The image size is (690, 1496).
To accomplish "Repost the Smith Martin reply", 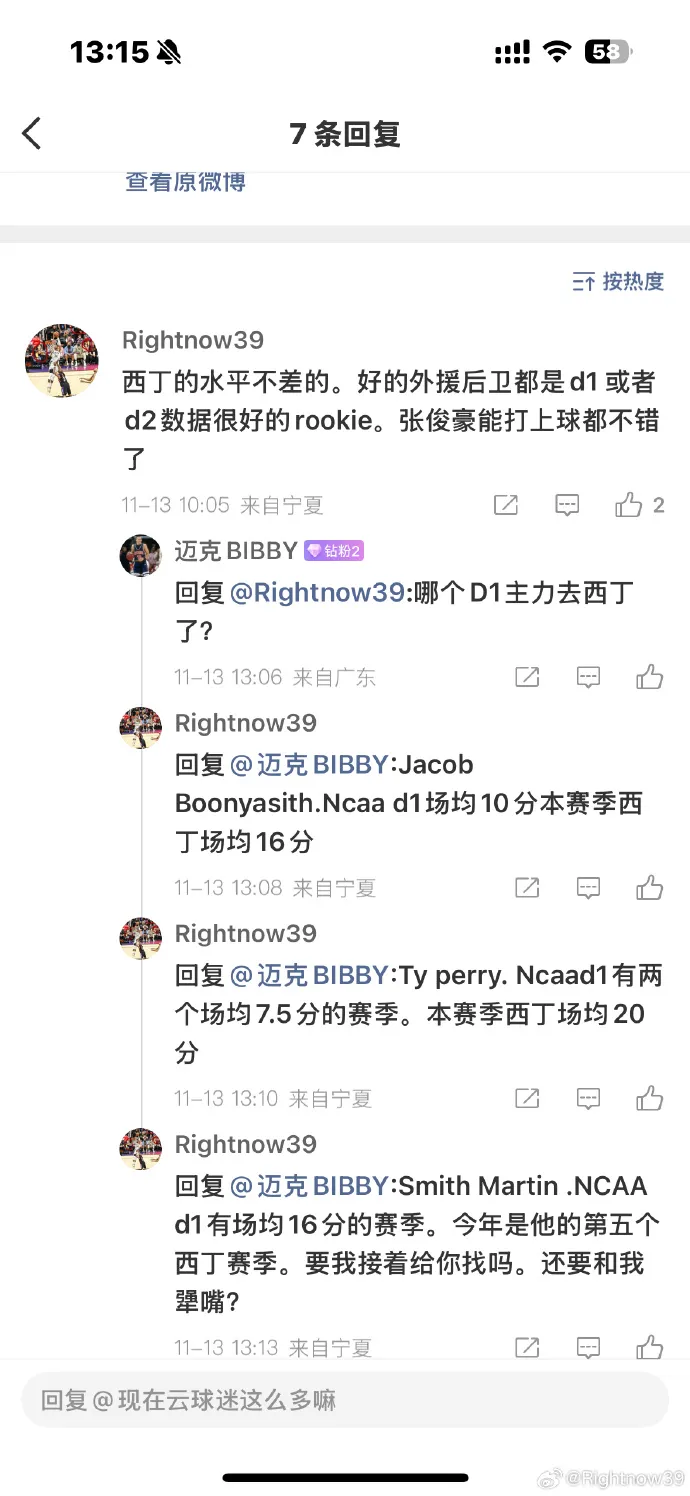I will click(x=527, y=1347).
